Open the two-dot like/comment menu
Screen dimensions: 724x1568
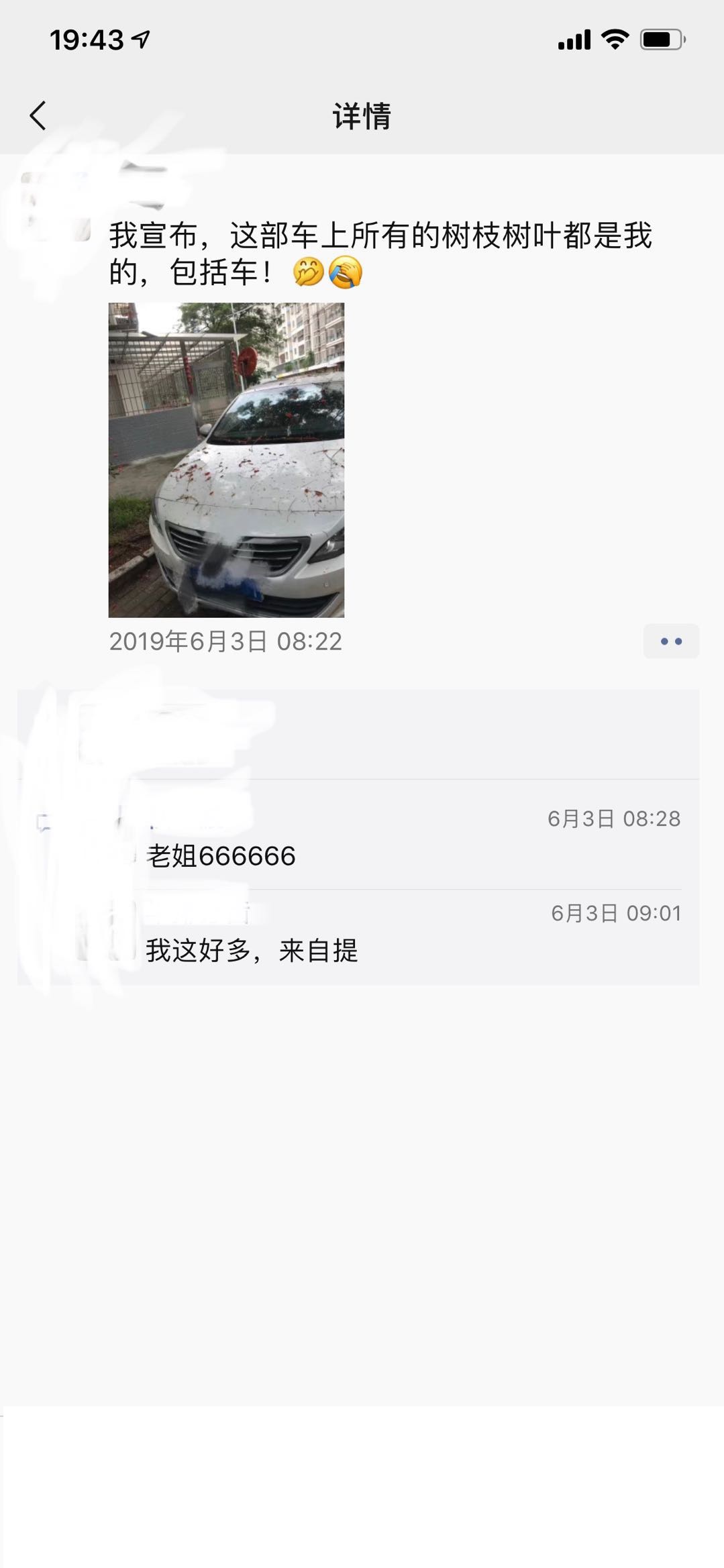click(x=670, y=641)
